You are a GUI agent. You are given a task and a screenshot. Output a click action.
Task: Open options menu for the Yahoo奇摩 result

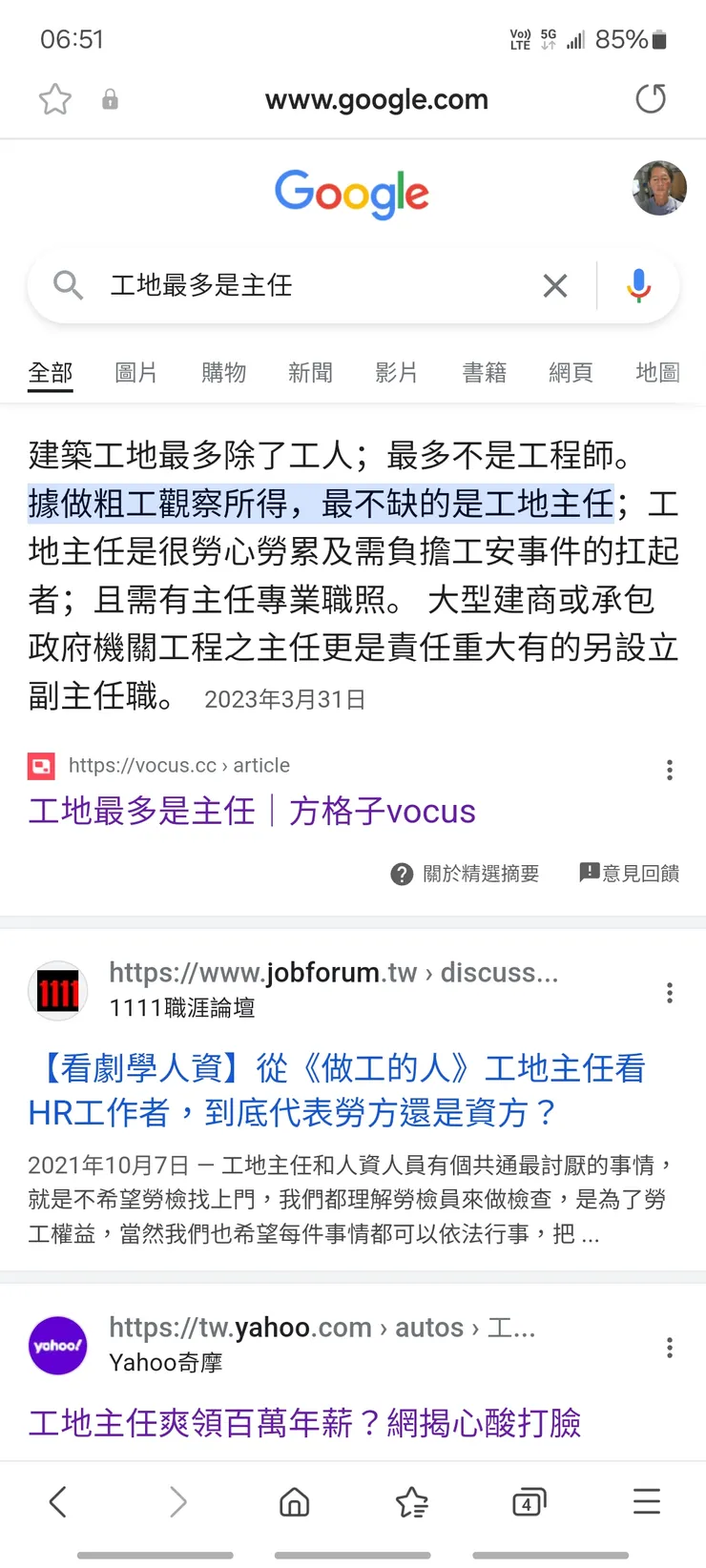pyautogui.click(x=670, y=1348)
